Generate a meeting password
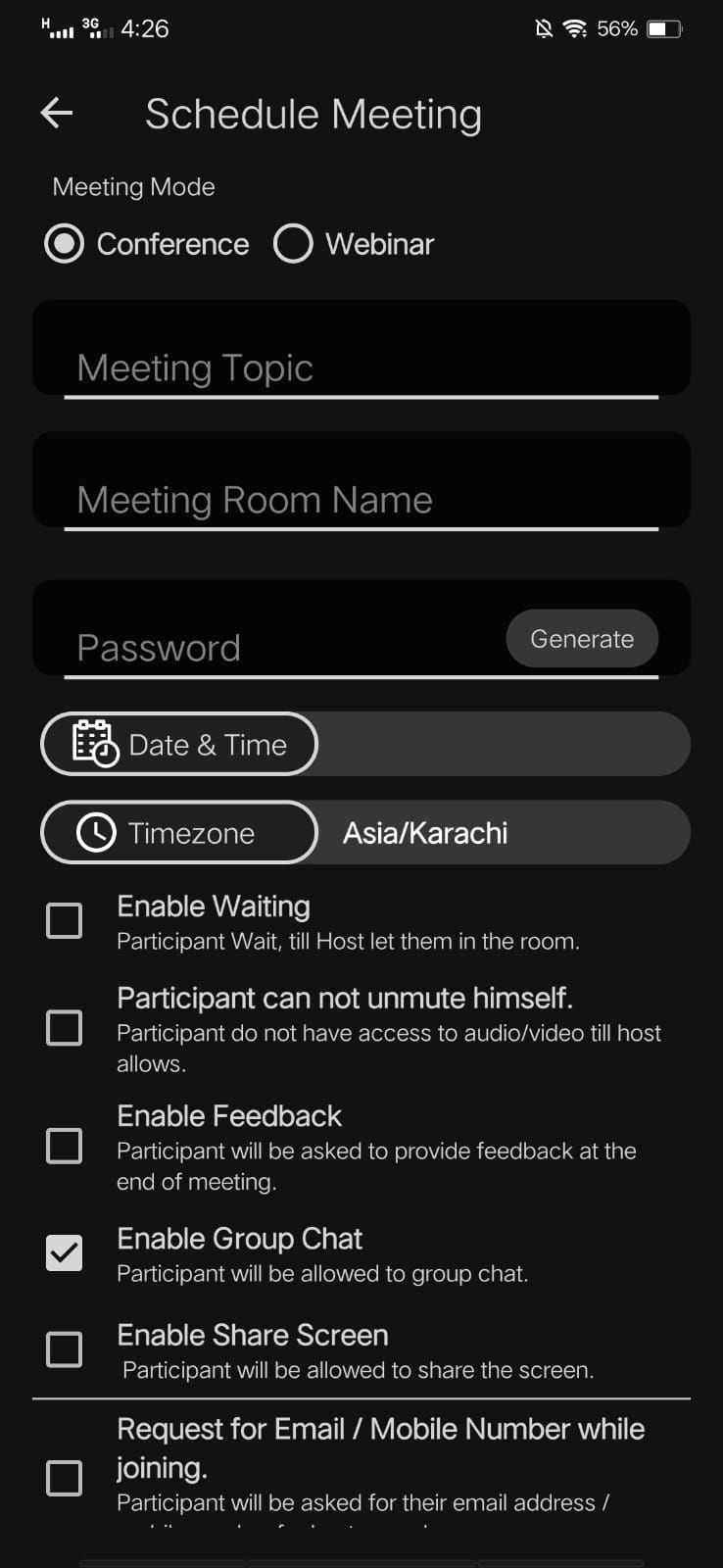Image resolution: width=723 pixels, height=1568 pixels. pyautogui.click(x=582, y=639)
